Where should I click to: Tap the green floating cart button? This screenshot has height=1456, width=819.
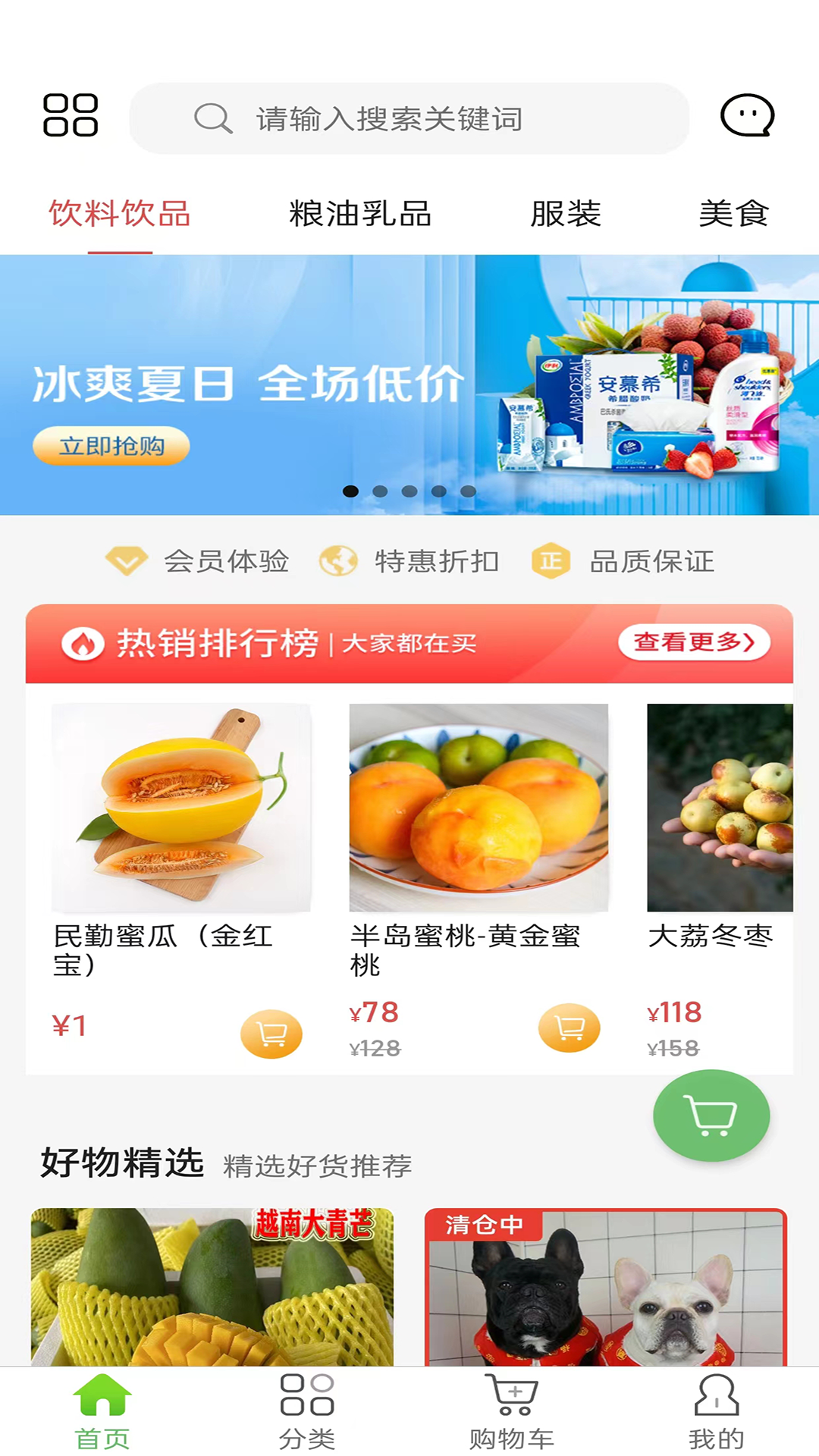pos(711,1115)
